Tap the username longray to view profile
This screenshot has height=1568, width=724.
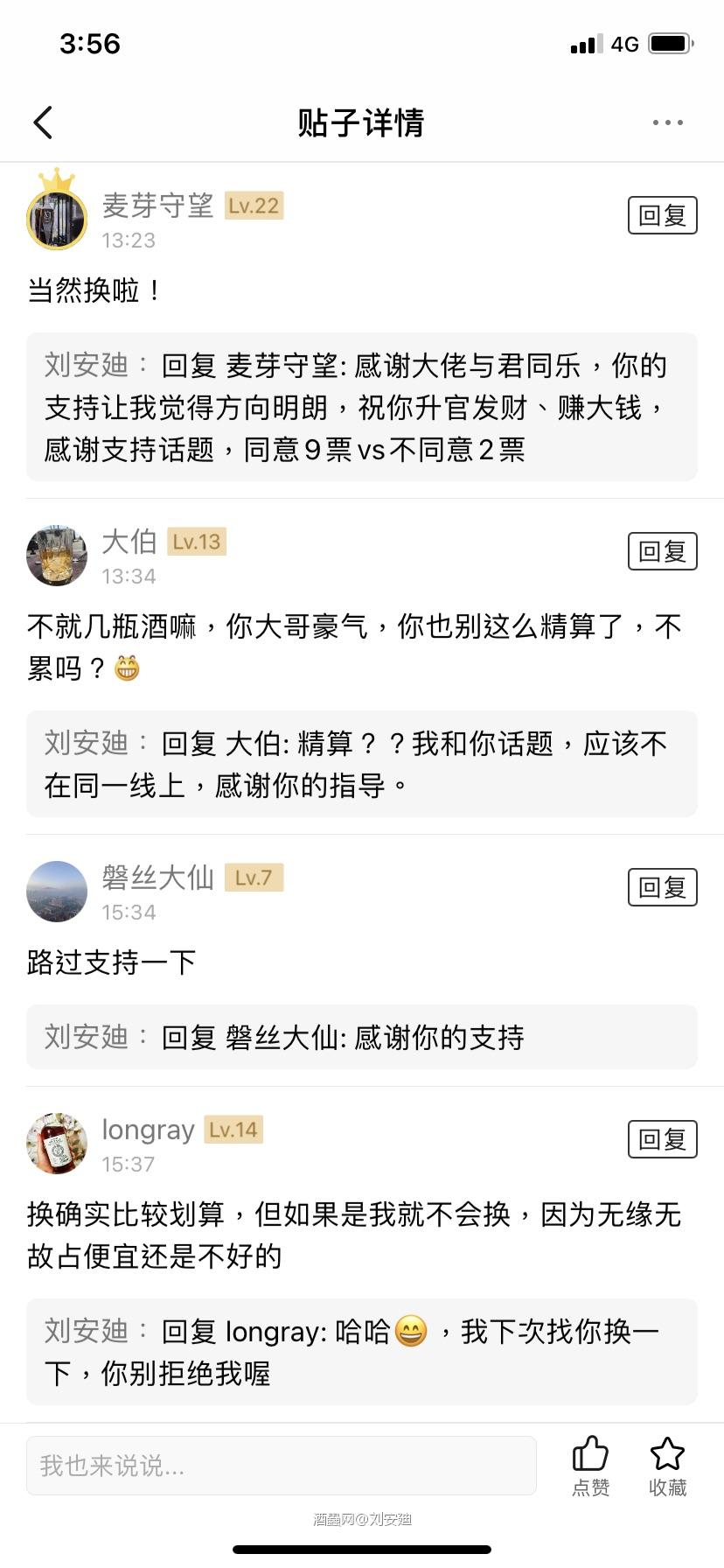[x=148, y=1130]
